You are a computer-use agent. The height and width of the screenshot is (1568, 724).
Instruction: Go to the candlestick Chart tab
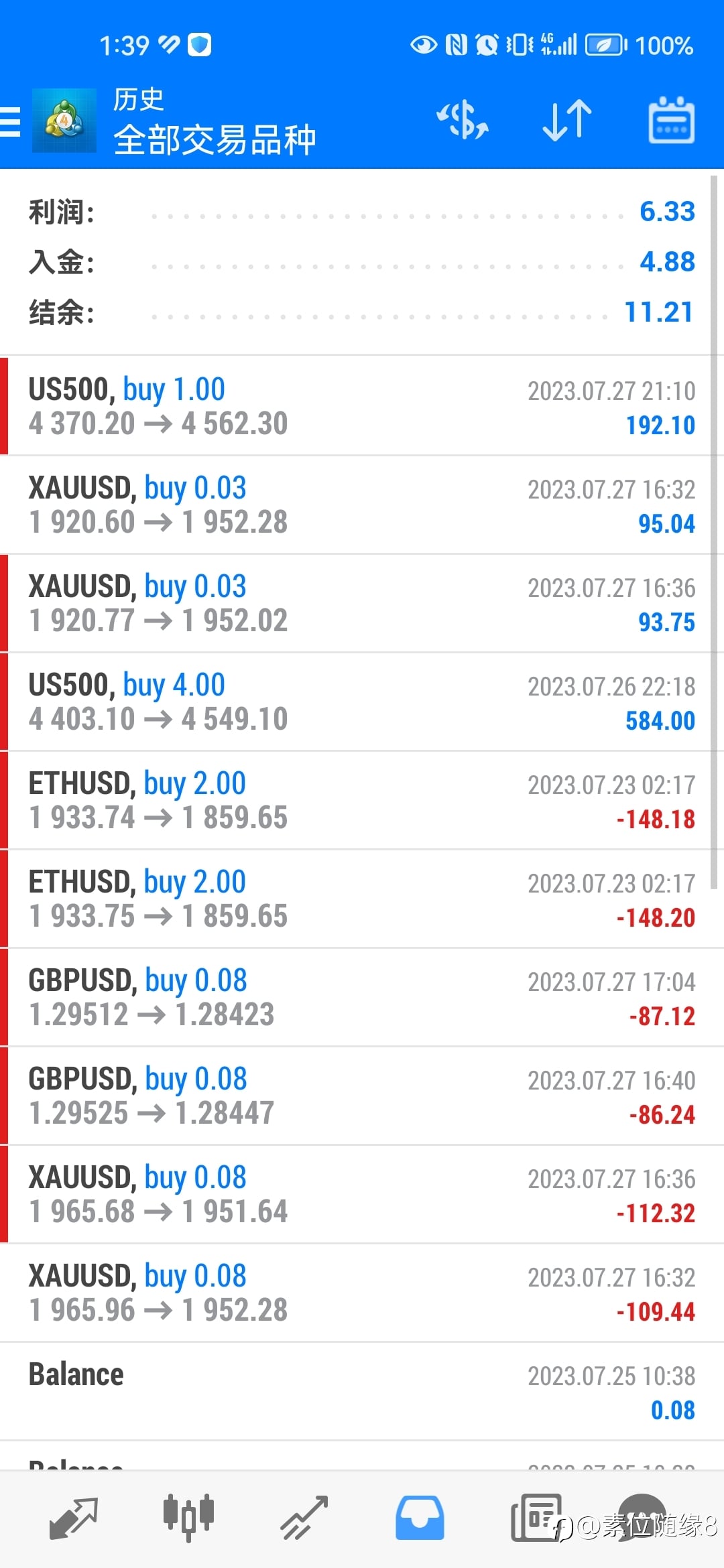click(188, 1517)
